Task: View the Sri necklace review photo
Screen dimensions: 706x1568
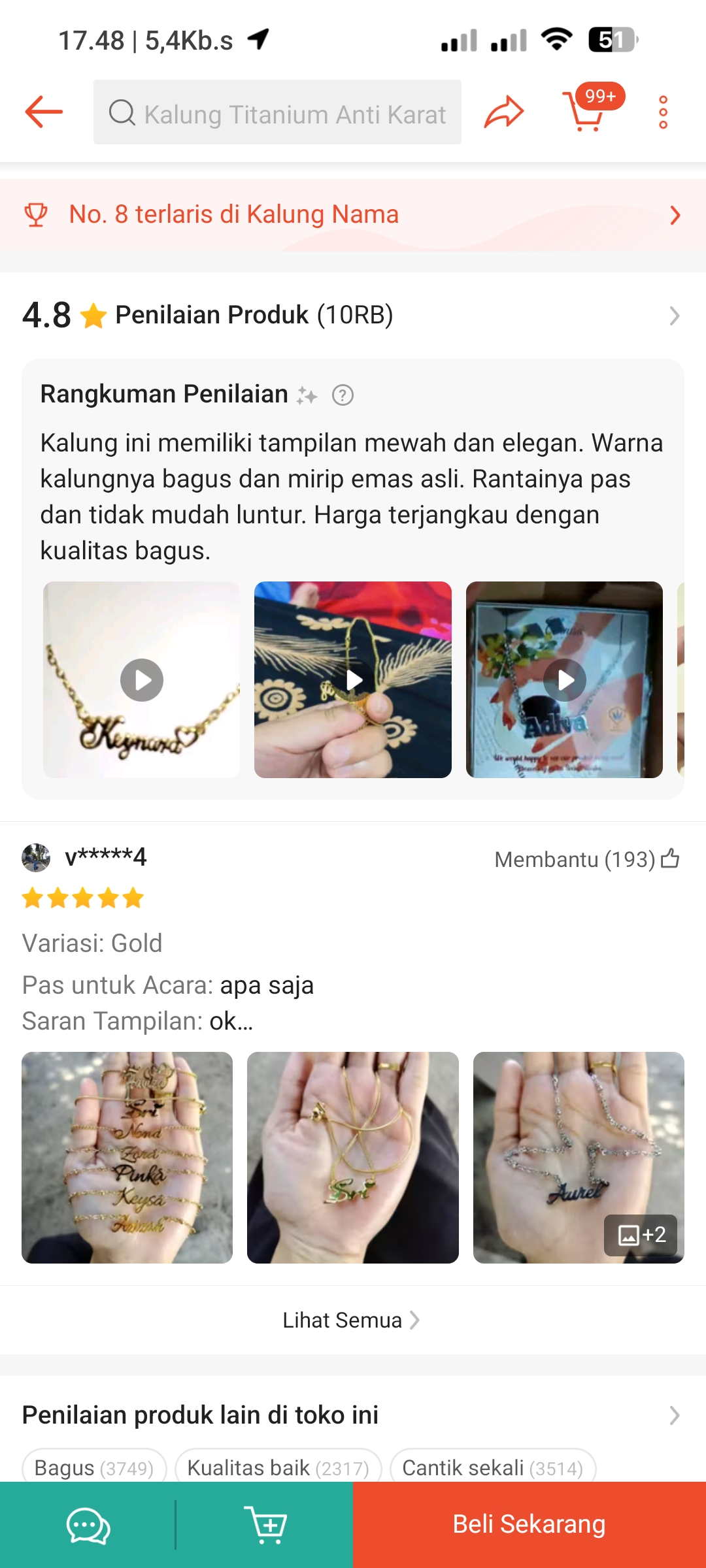Action: pyautogui.click(x=353, y=1157)
